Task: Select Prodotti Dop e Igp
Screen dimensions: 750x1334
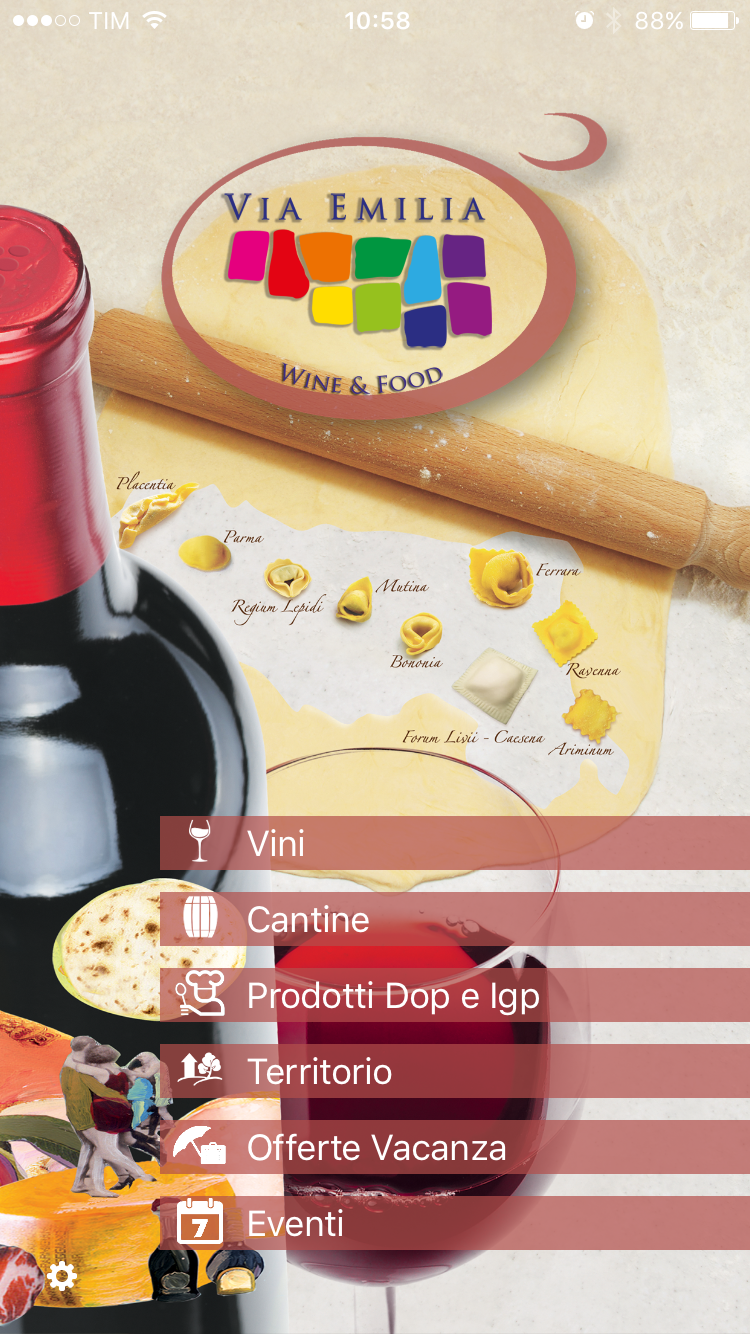Action: click(x=454, y=995)
